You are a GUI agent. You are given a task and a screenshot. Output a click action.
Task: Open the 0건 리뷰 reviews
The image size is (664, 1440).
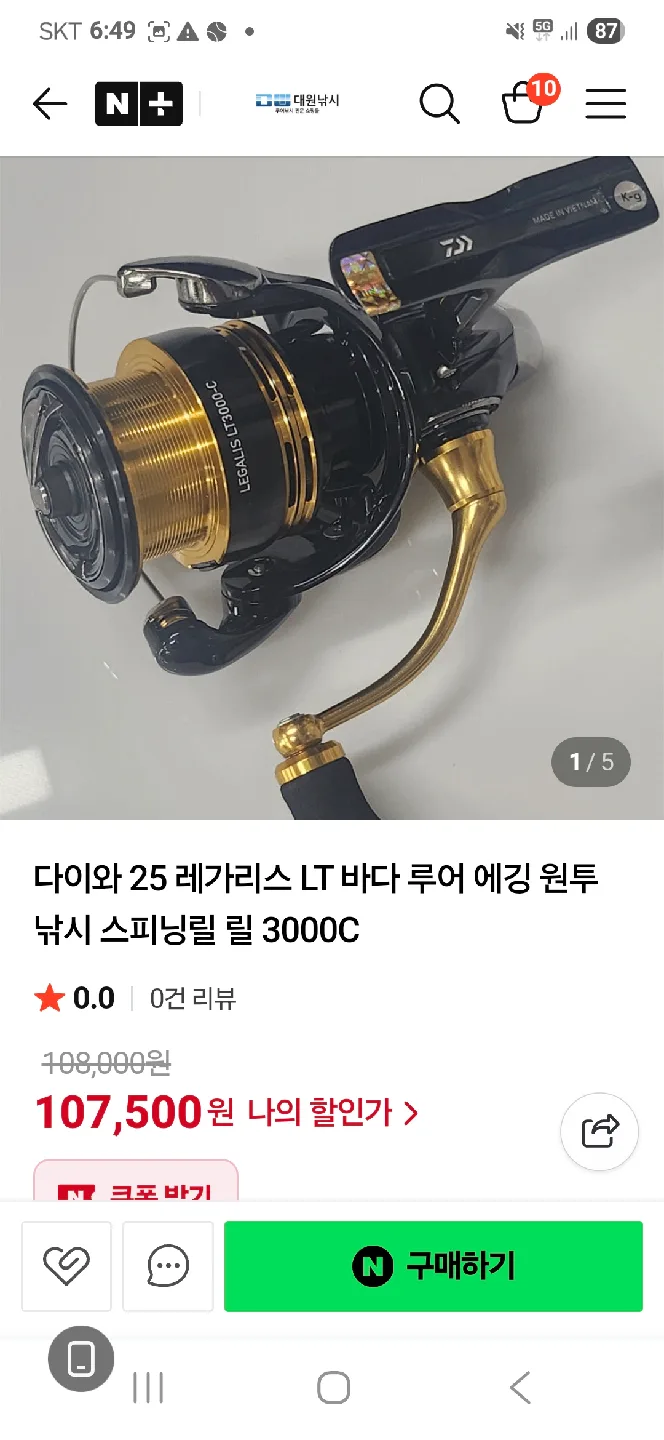[x=192, y=998]
